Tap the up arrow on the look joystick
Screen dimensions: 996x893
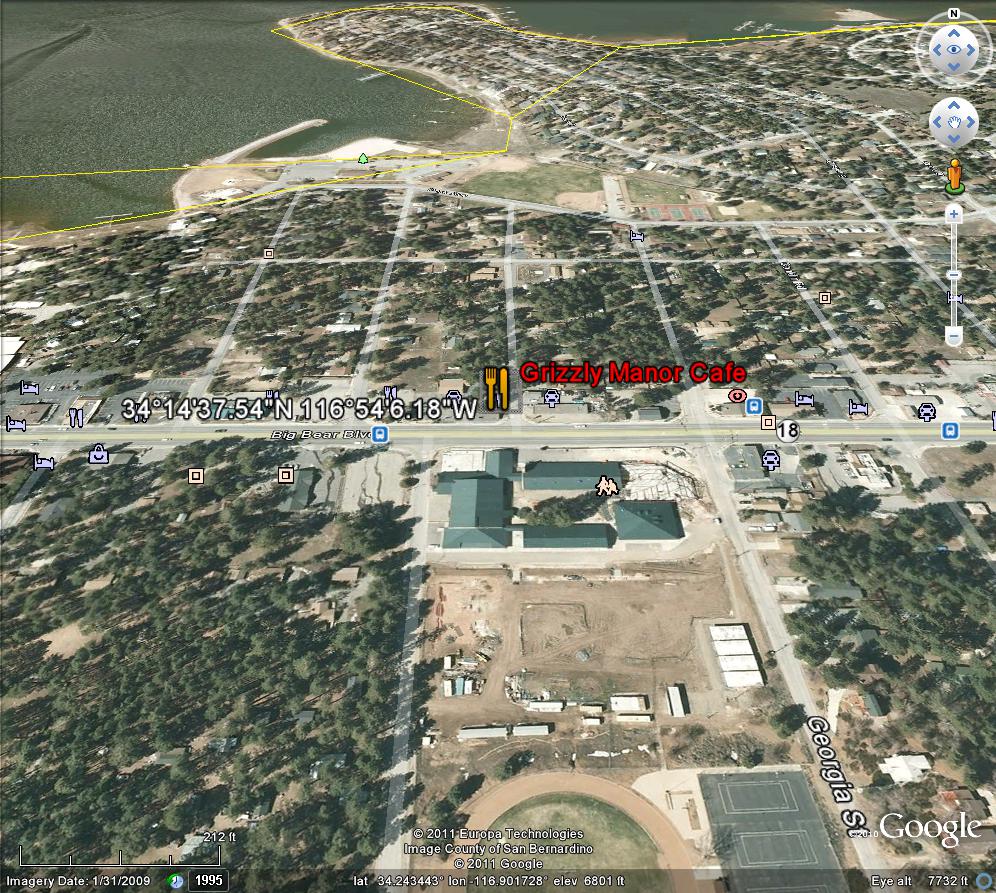(954, 31)
